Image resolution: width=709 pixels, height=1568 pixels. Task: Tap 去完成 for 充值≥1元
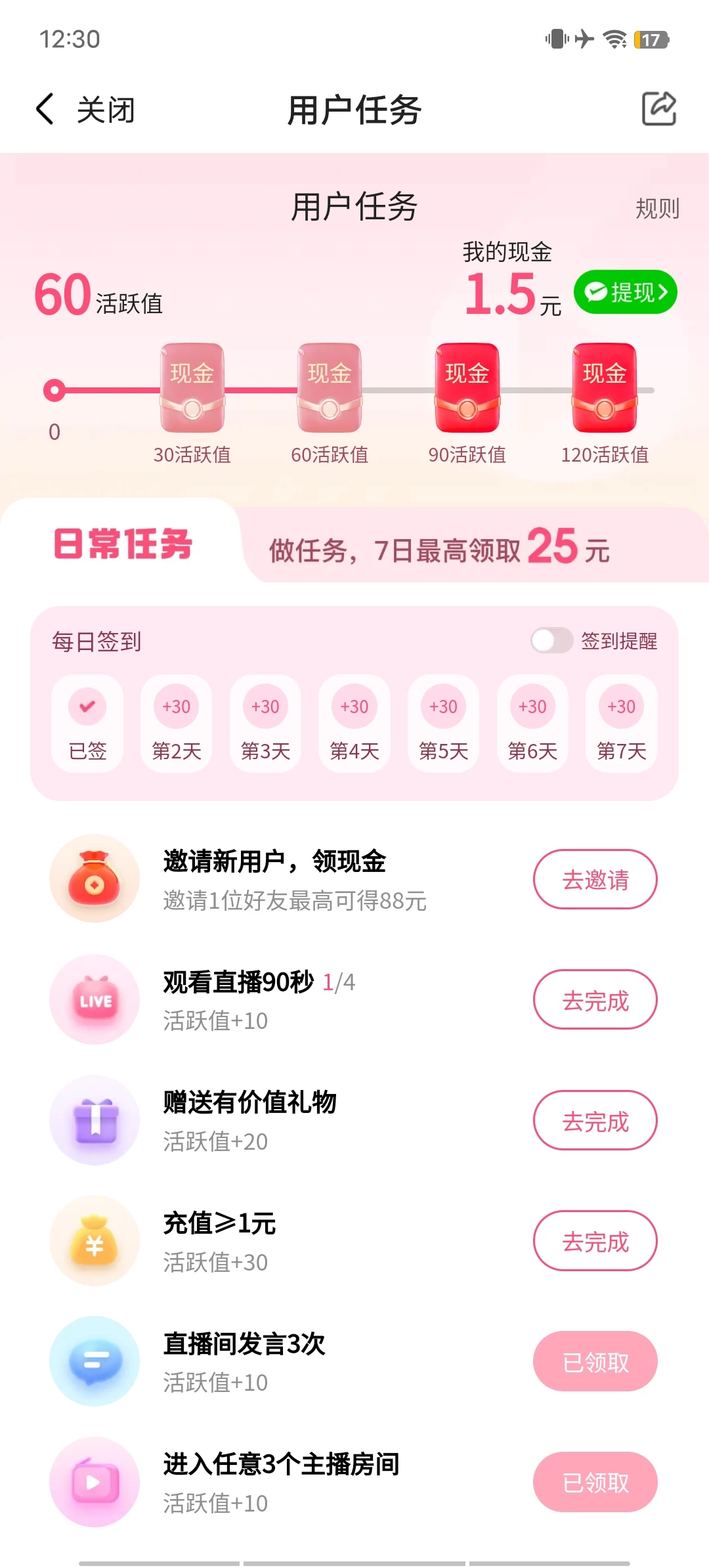[x=595, y=1241]
